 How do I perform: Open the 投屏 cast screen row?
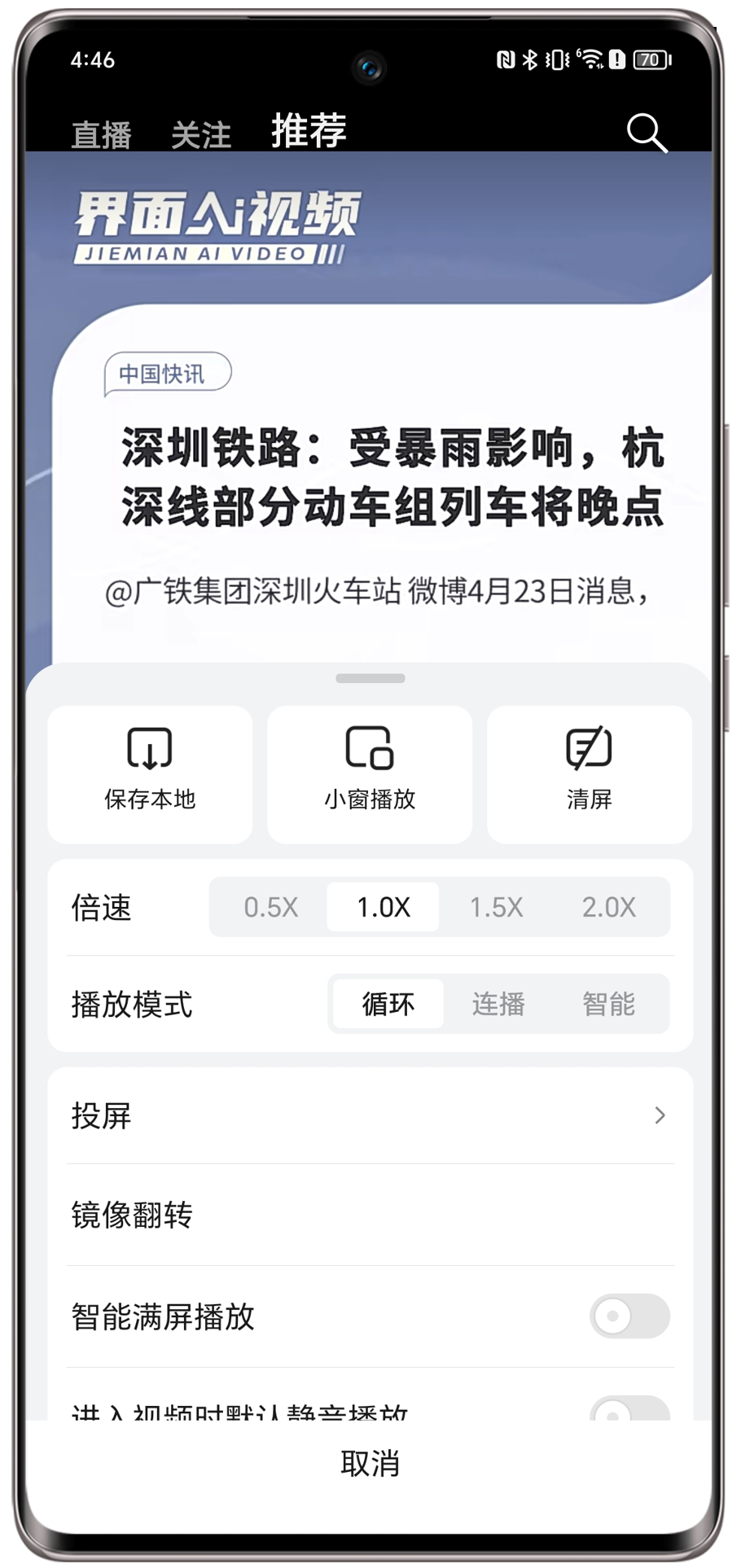[x=370, y=1115]
